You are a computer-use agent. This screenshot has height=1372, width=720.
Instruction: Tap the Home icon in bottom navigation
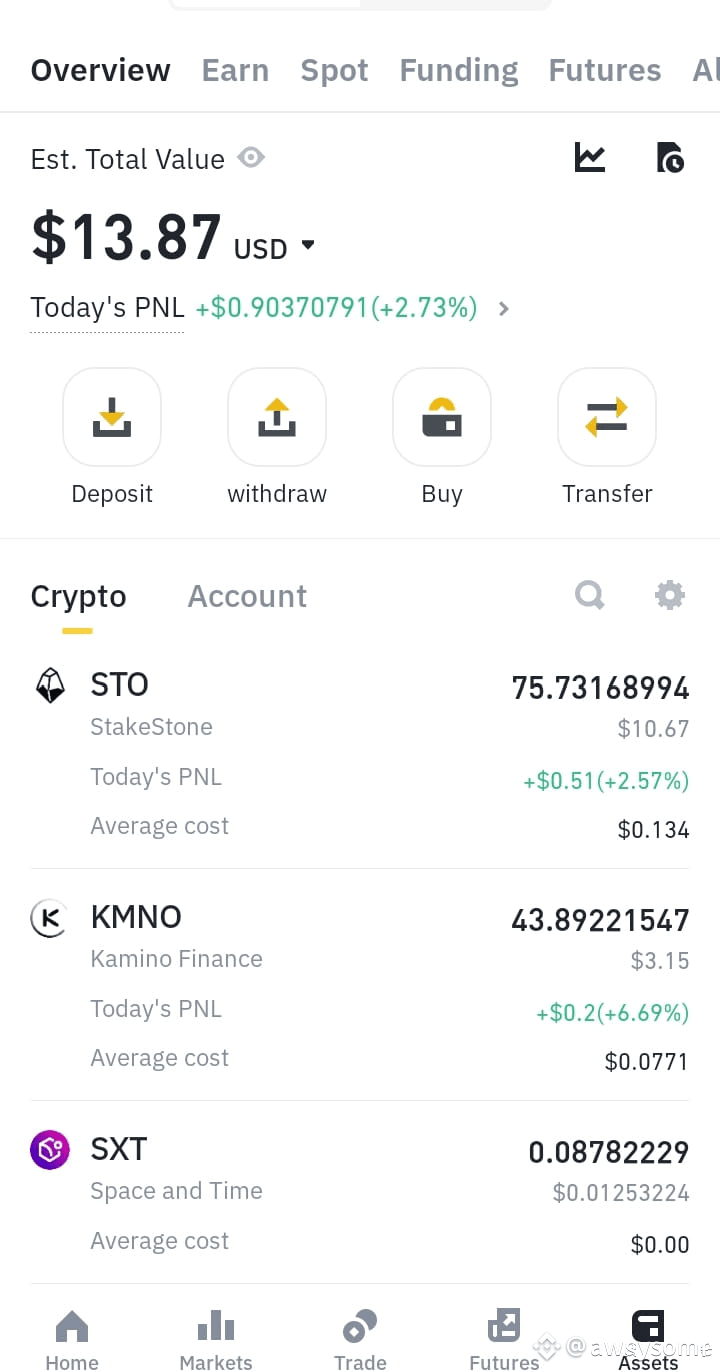click(x=71, y=1325)
